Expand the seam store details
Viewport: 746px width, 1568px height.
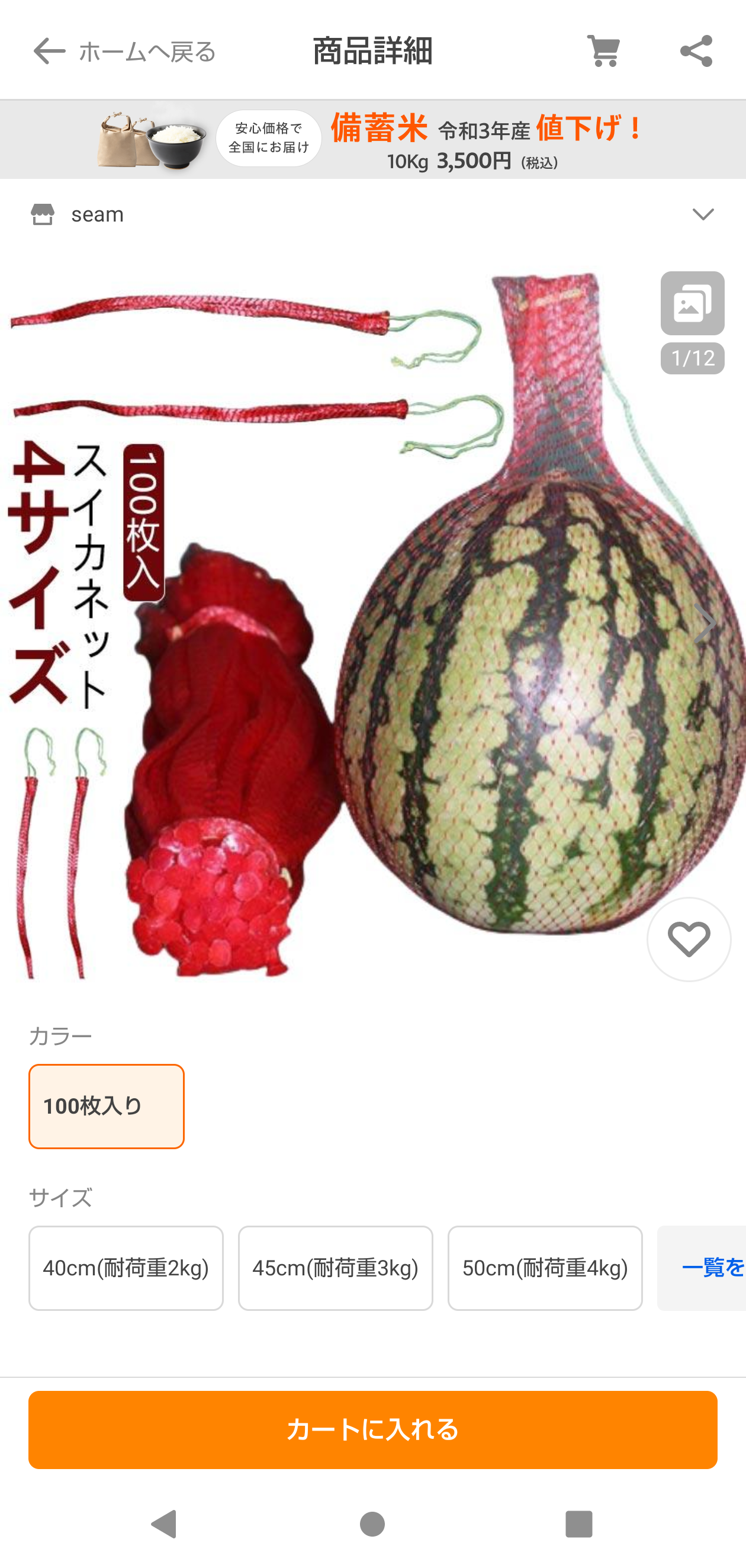point(703,214)
